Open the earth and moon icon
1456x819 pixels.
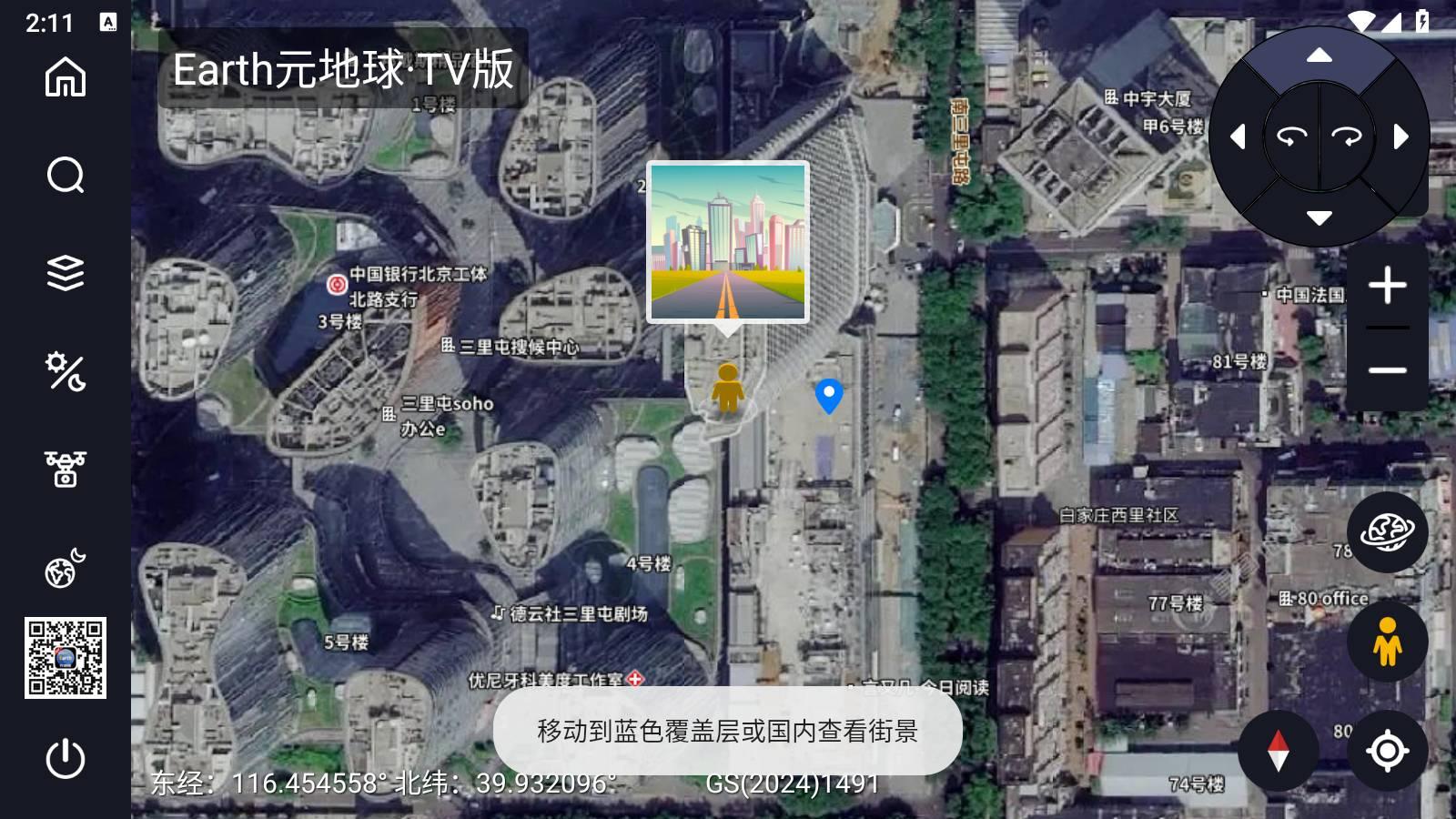[66, 569]
